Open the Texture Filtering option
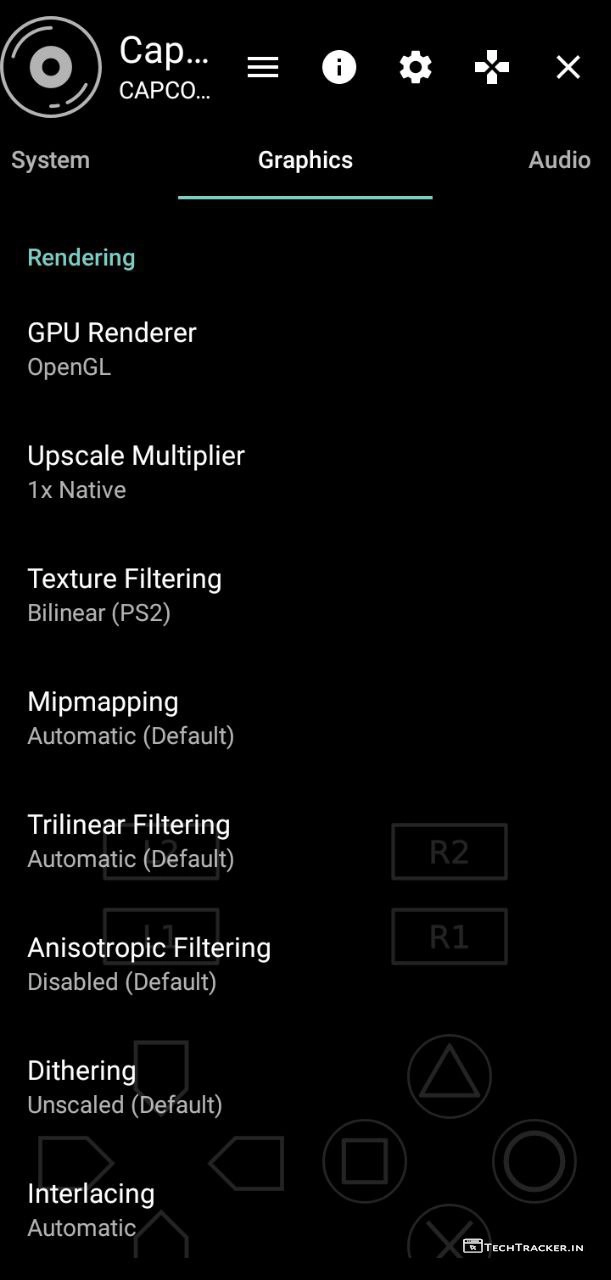This screenshot has height=1280, width=611. point(124,593)
